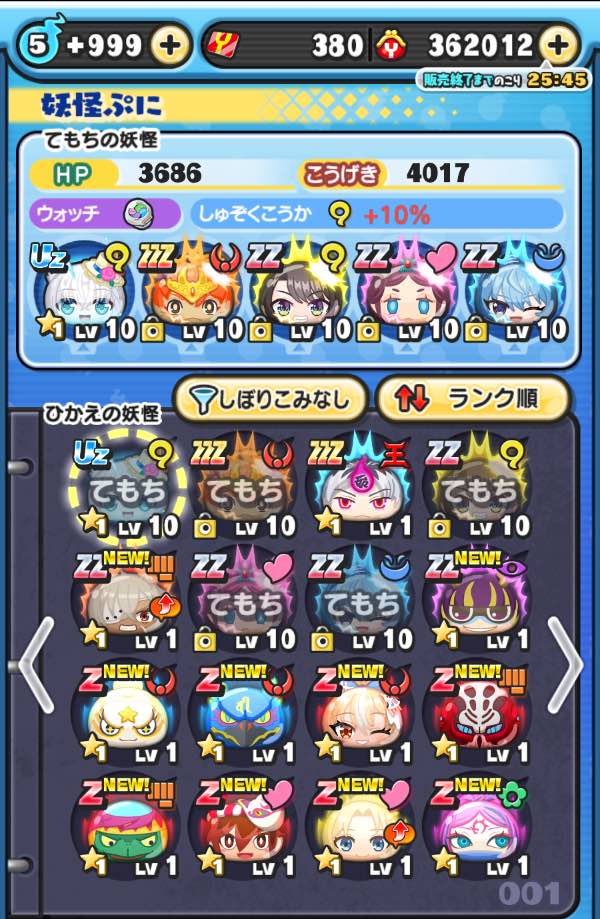This screenshot has width=600, height=919.
Task: Pick the NEW Z blue bird yokai
Action: tap(242, 712)
